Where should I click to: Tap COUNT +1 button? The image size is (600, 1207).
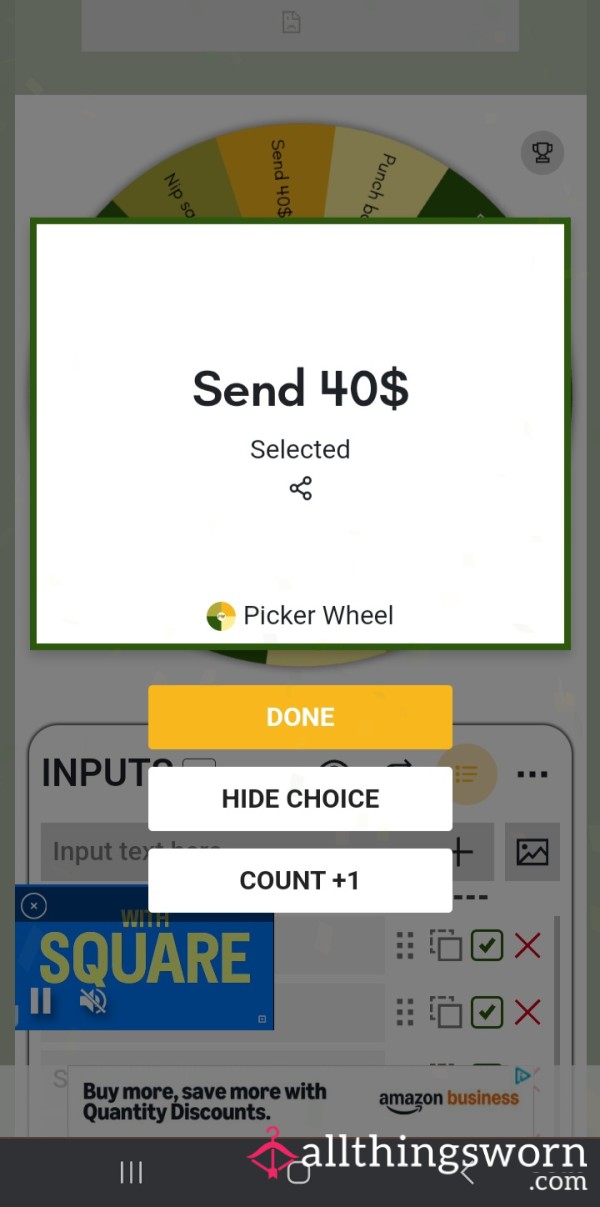(x=300, y=880)
